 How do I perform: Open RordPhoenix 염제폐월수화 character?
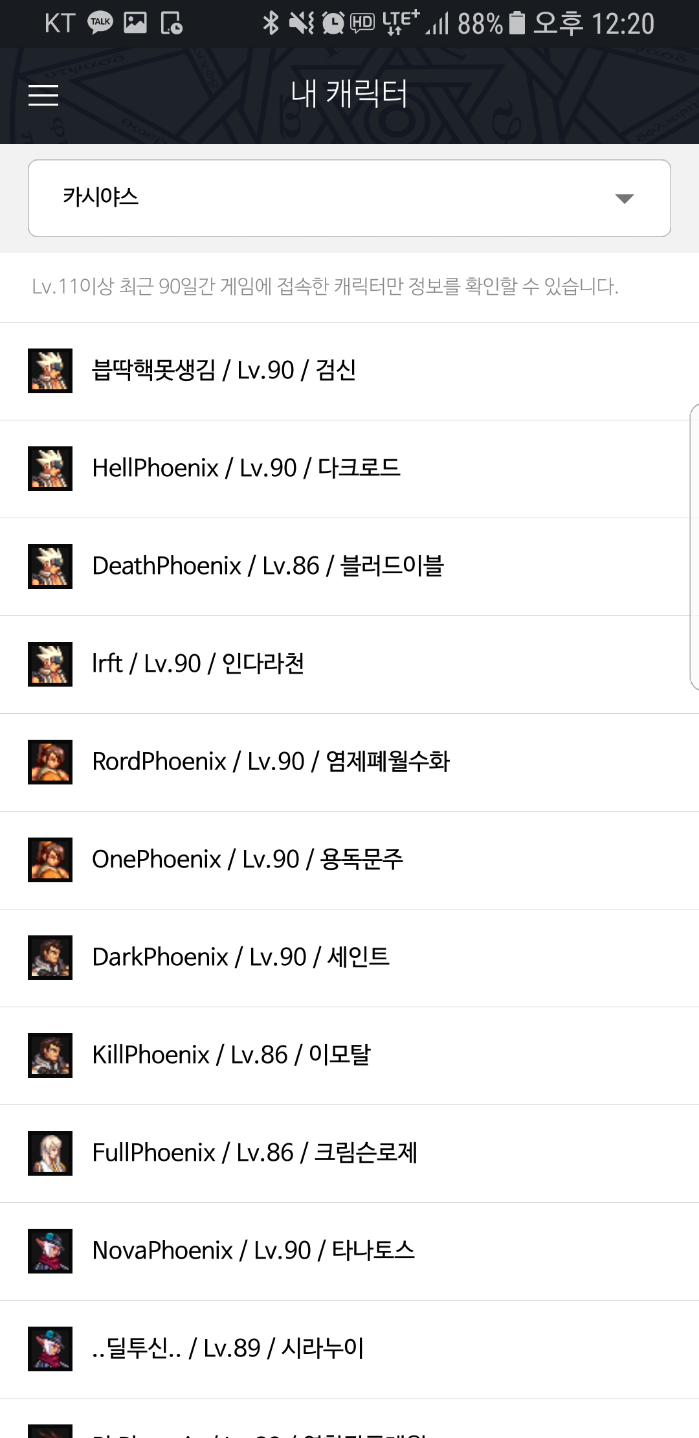tap(270, 762)
